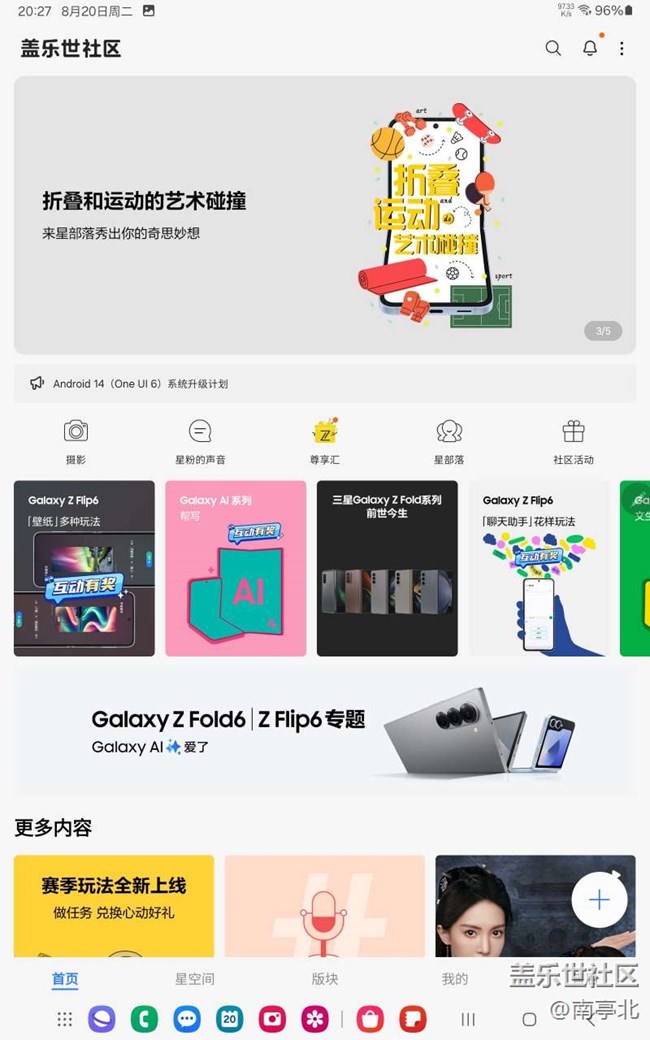Open the 摄影 section
Image resolution: width=650 pixels, height=1040 pixels.
[76, 441]
